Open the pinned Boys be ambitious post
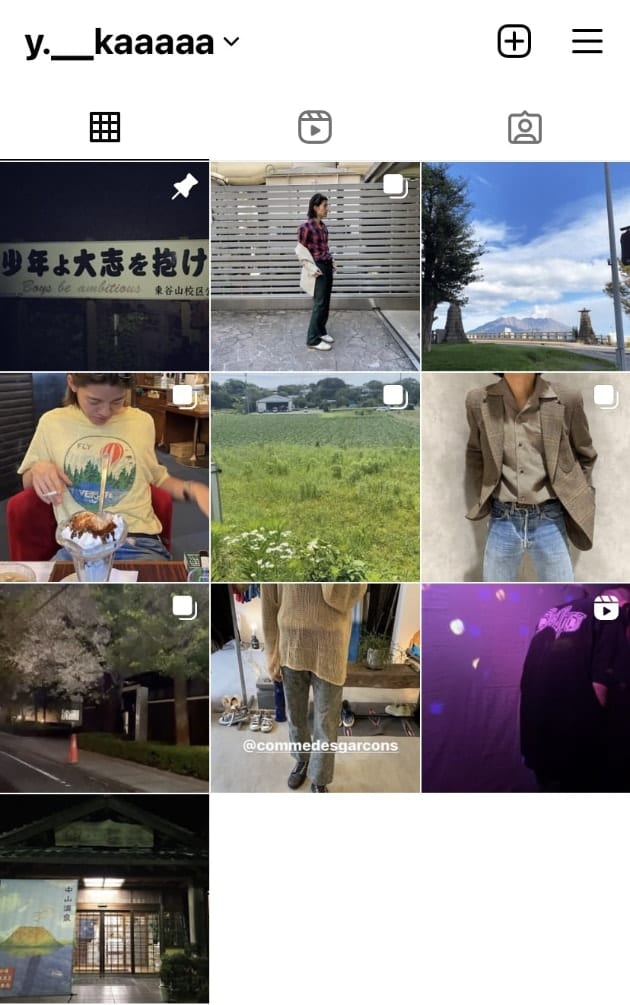The image size is (630, 1005). (x=104, y=266)
